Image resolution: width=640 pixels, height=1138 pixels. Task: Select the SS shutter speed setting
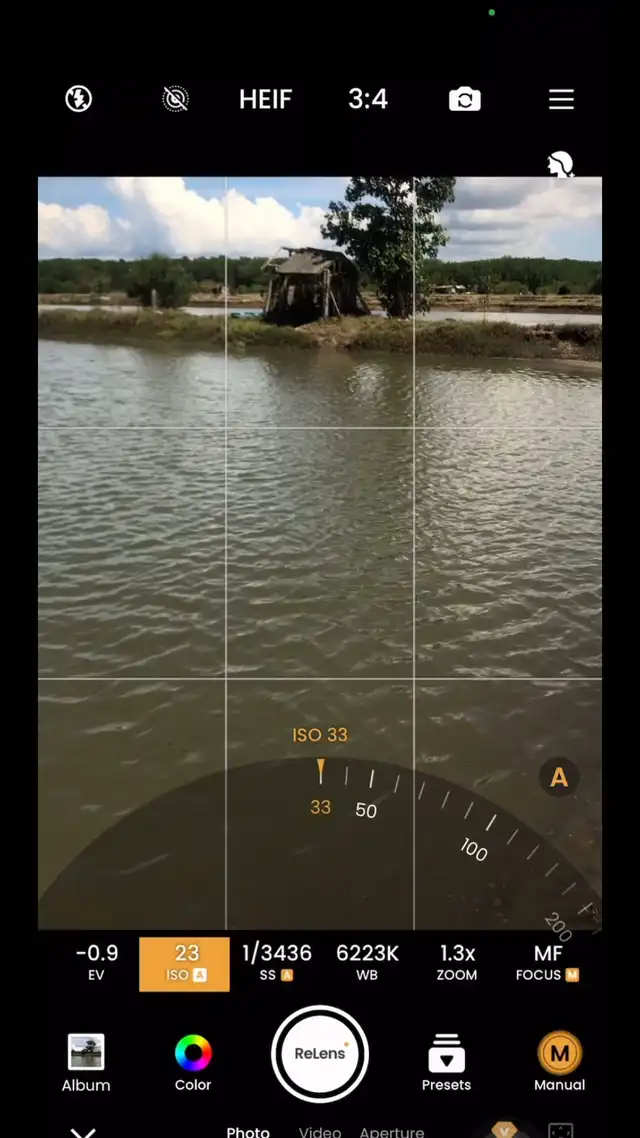pos(276,963)
